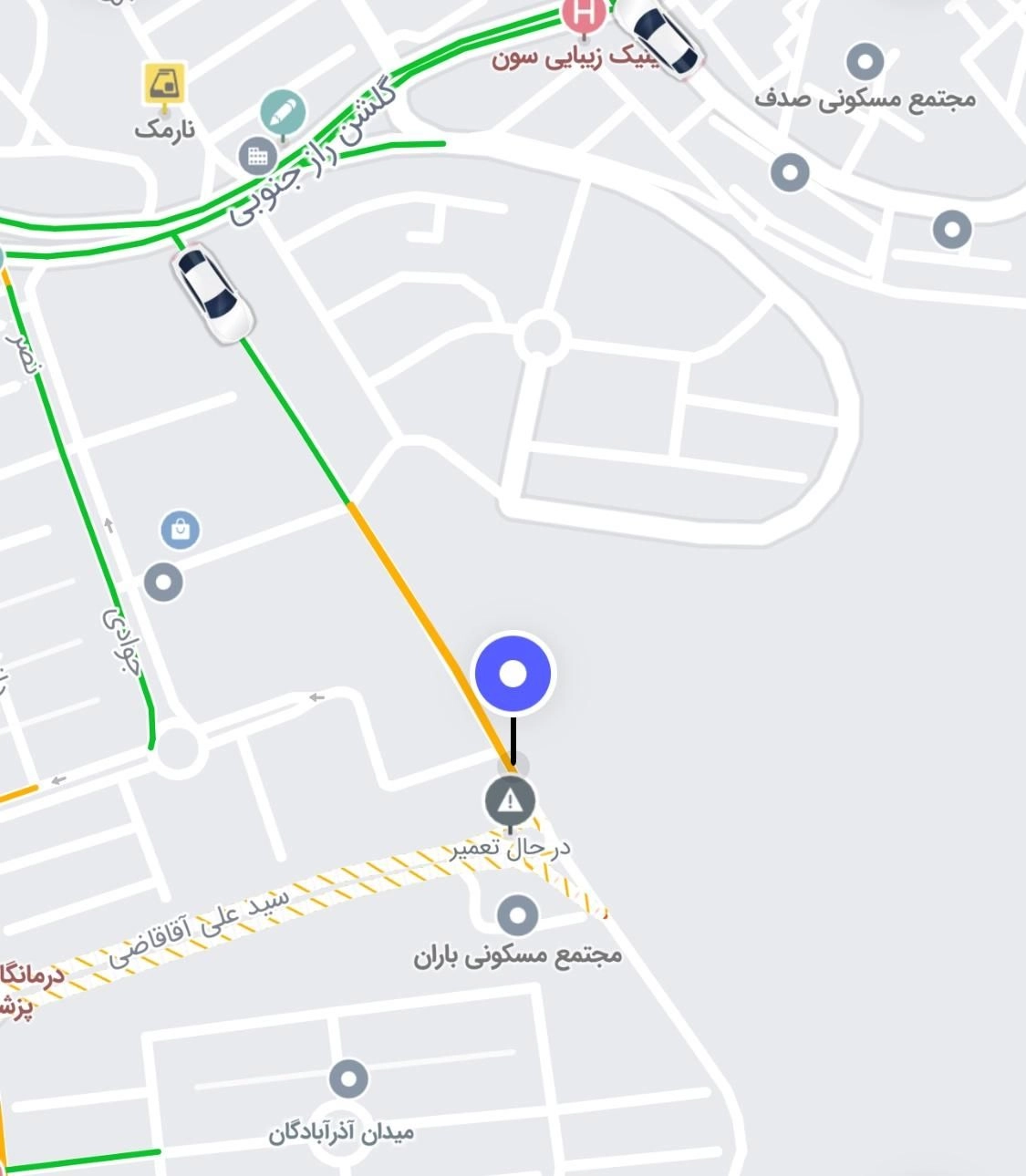Select the مجتمع مسکونی صدف place marker
This screenshot has height=1176, width=1026.
tap(865, 62)
